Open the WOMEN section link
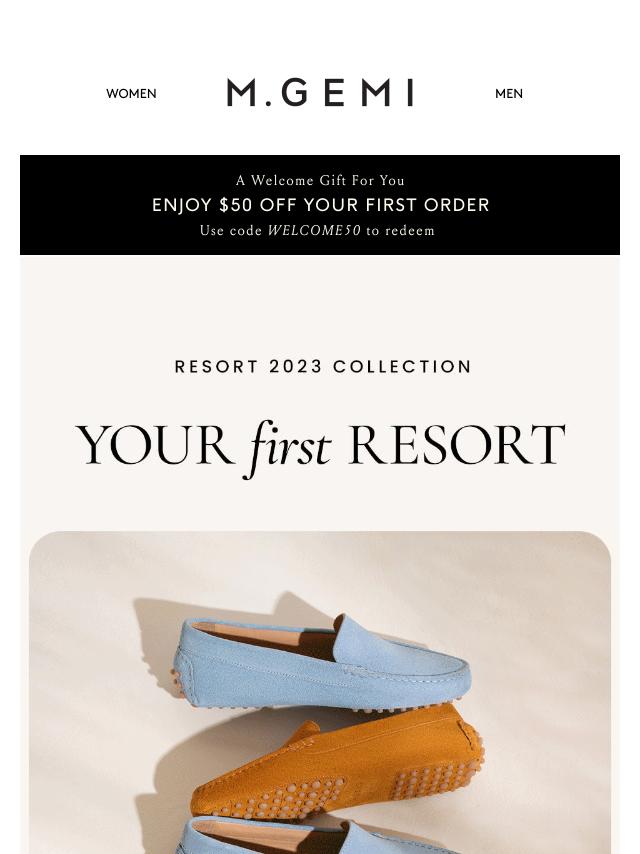The image size is (640, 854). coord(131,94)
